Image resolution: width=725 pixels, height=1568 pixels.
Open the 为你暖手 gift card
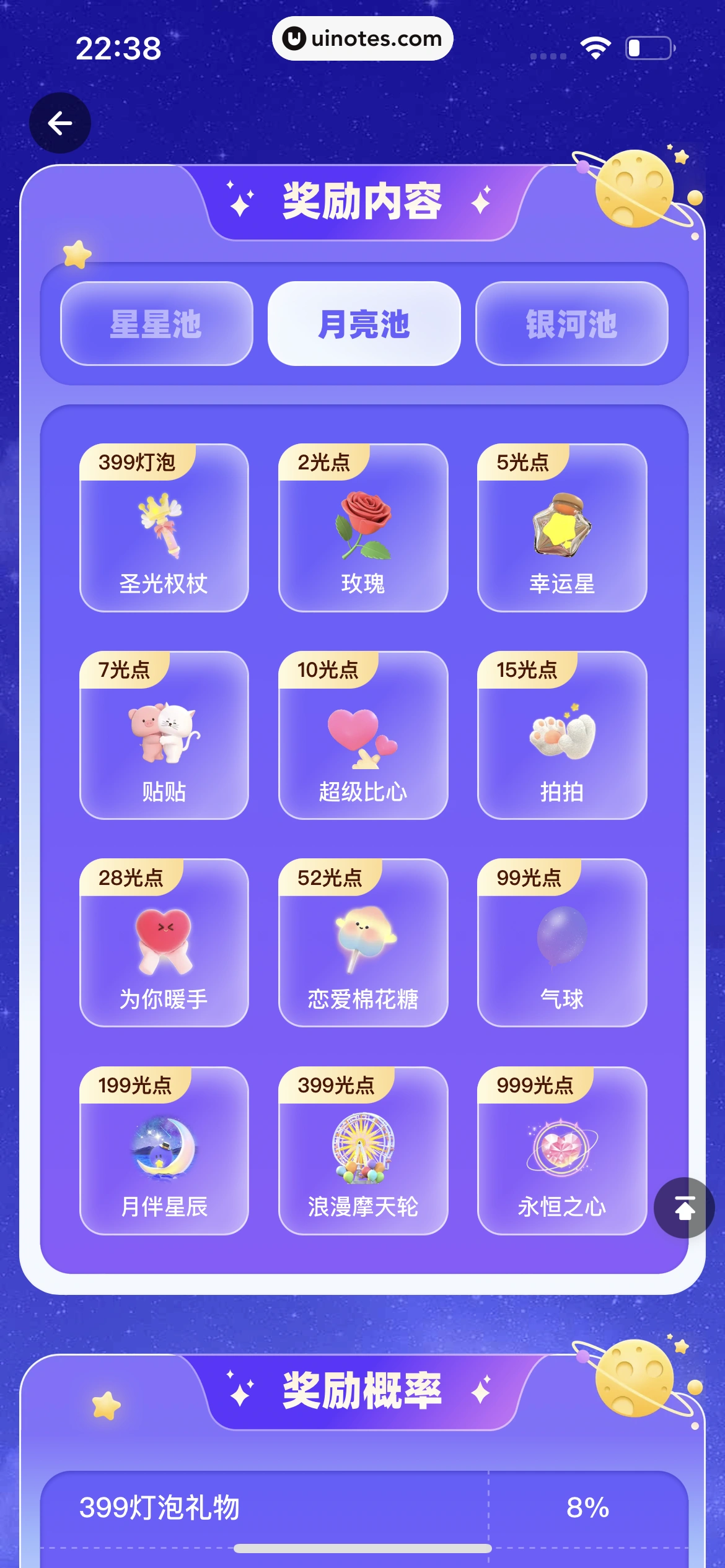coord(164,943)
